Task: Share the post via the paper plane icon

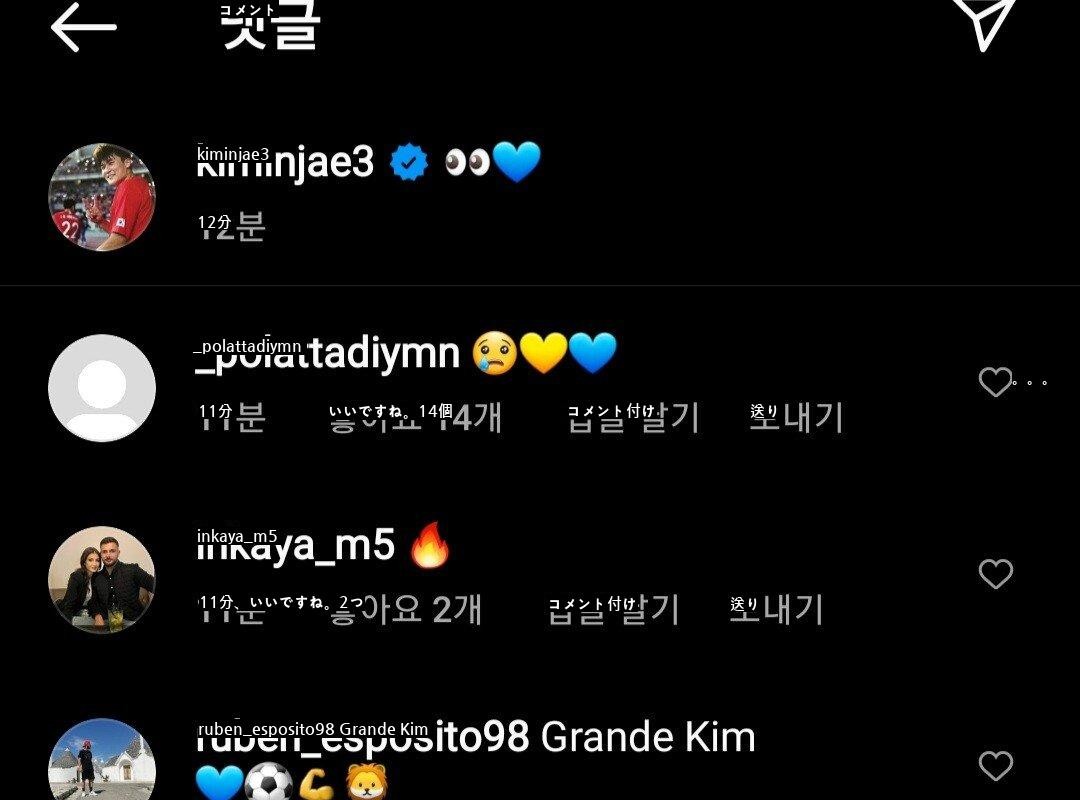Action: pyautogui.click(x=983, y=22)
